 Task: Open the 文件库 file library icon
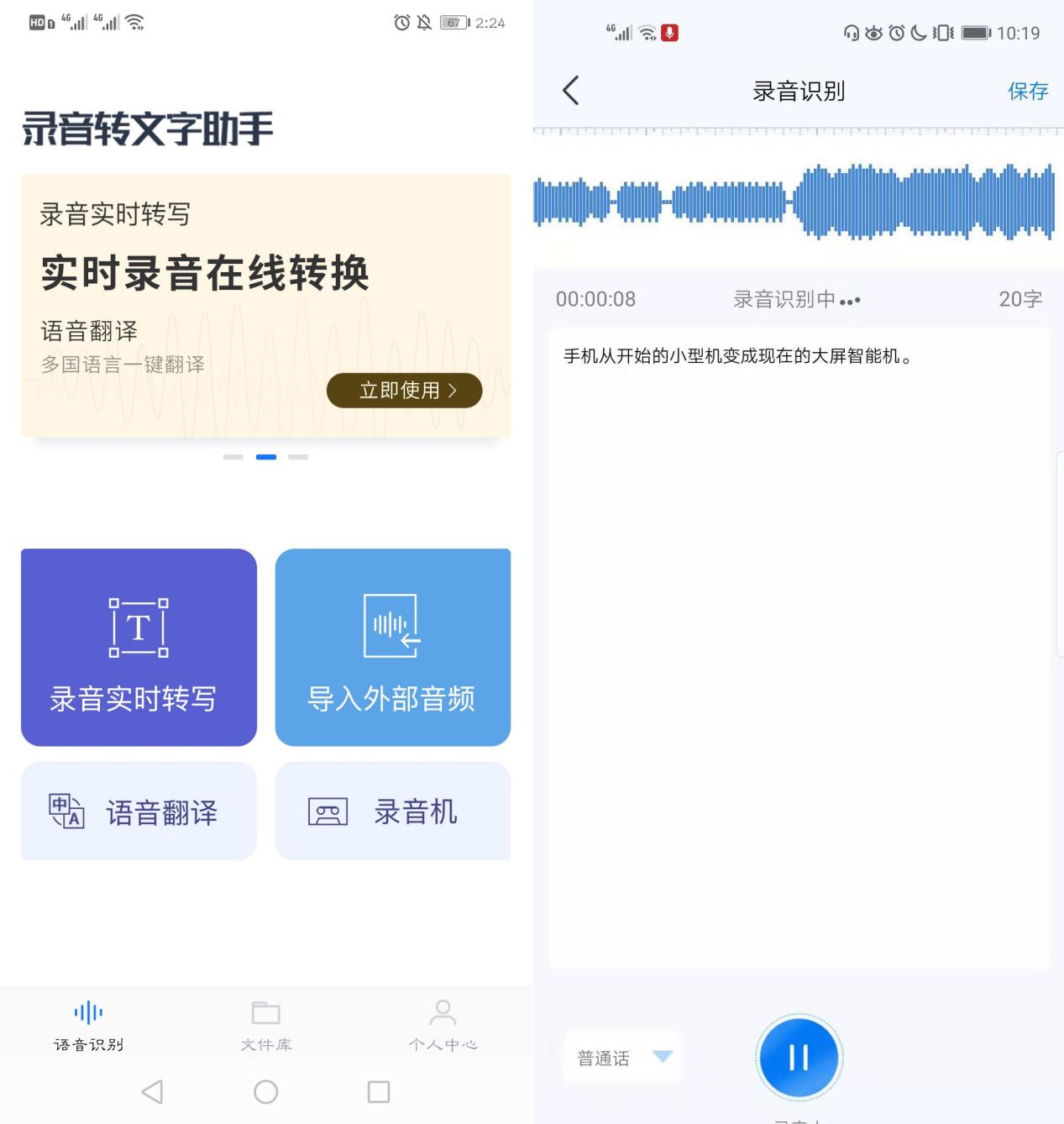click(265, 1012)
